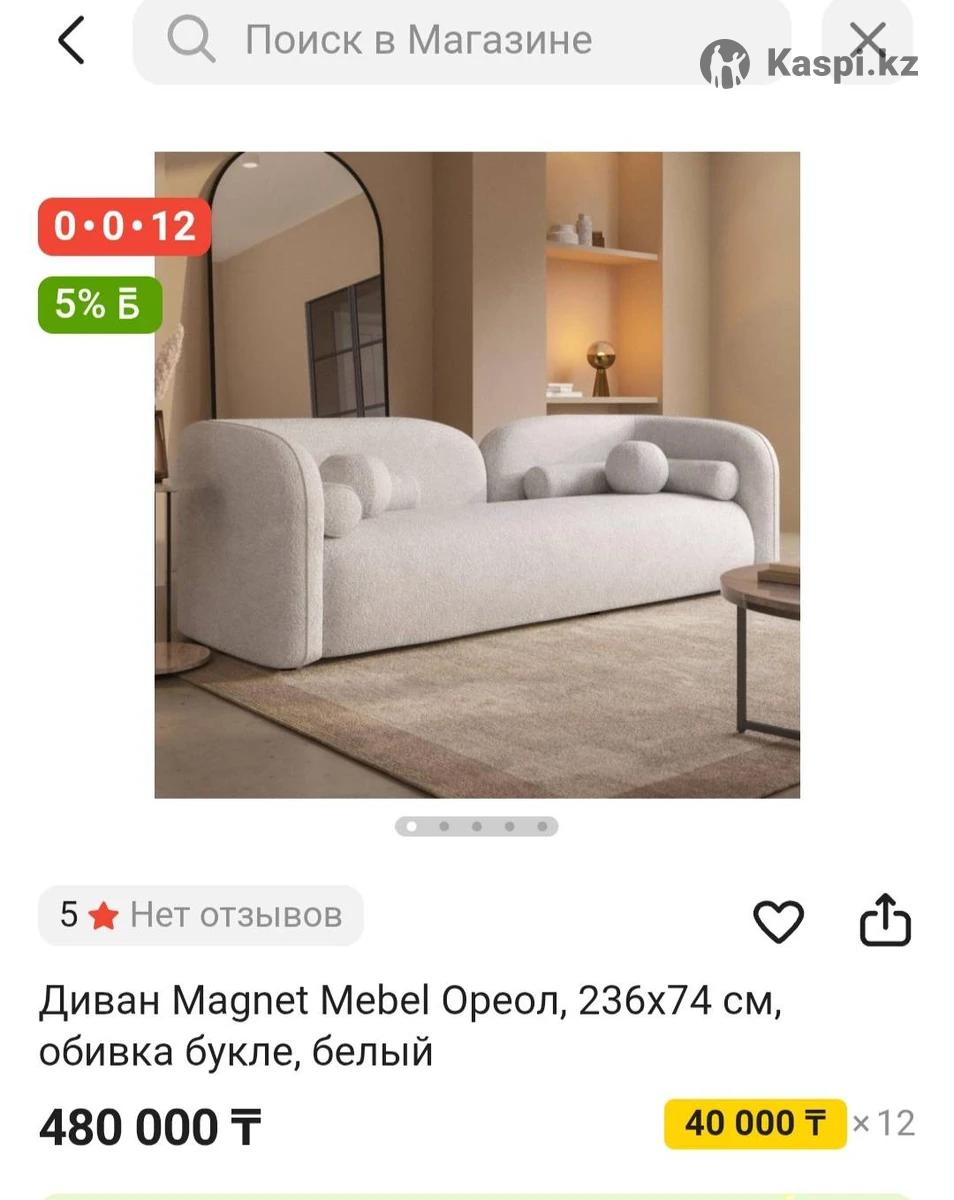The image size is (954, 1200).
Task: Open the sofa product photo
Action: [477, 475]
